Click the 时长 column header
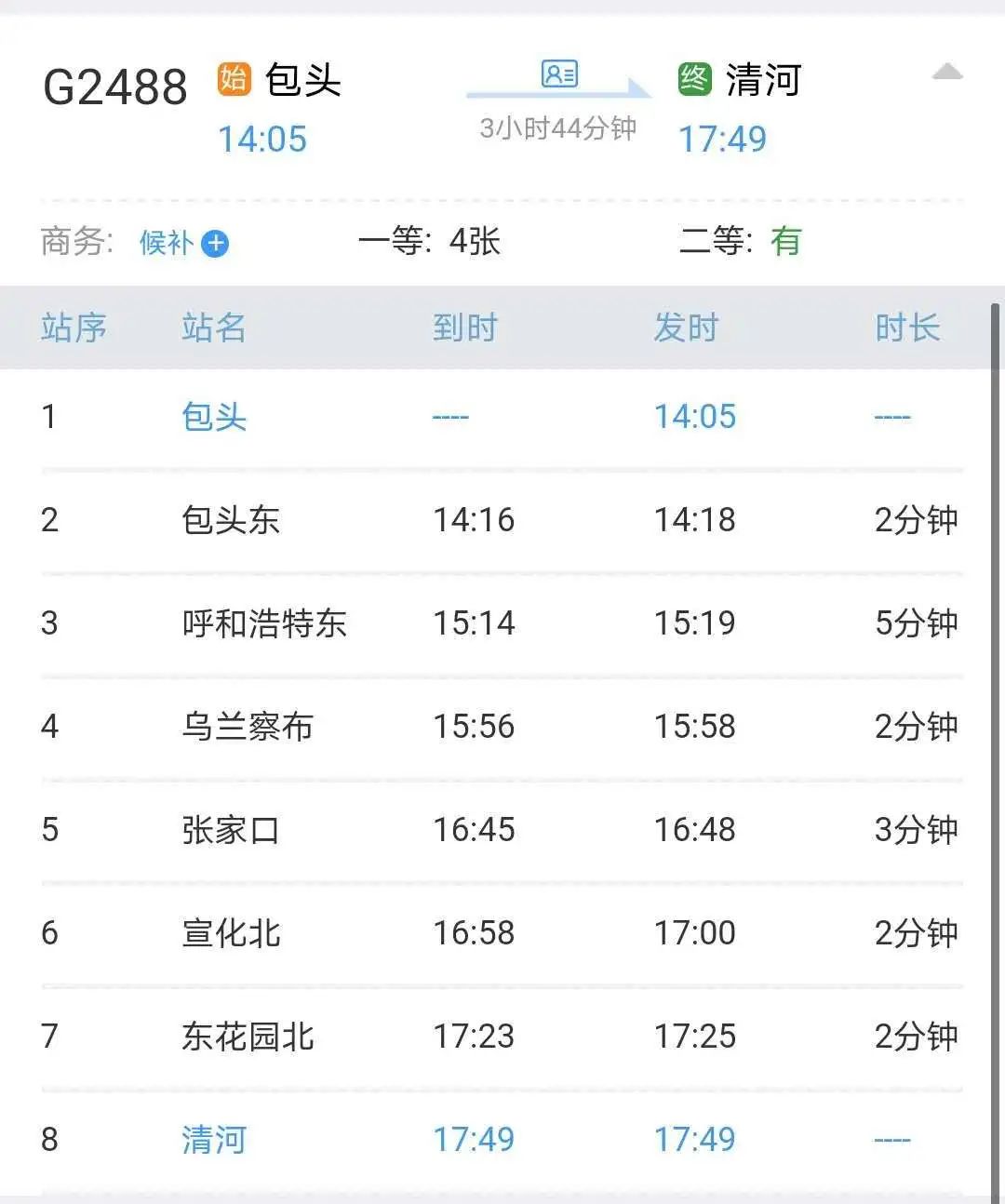Screen dimensions: 1005x1204 [x=909, y=328]
